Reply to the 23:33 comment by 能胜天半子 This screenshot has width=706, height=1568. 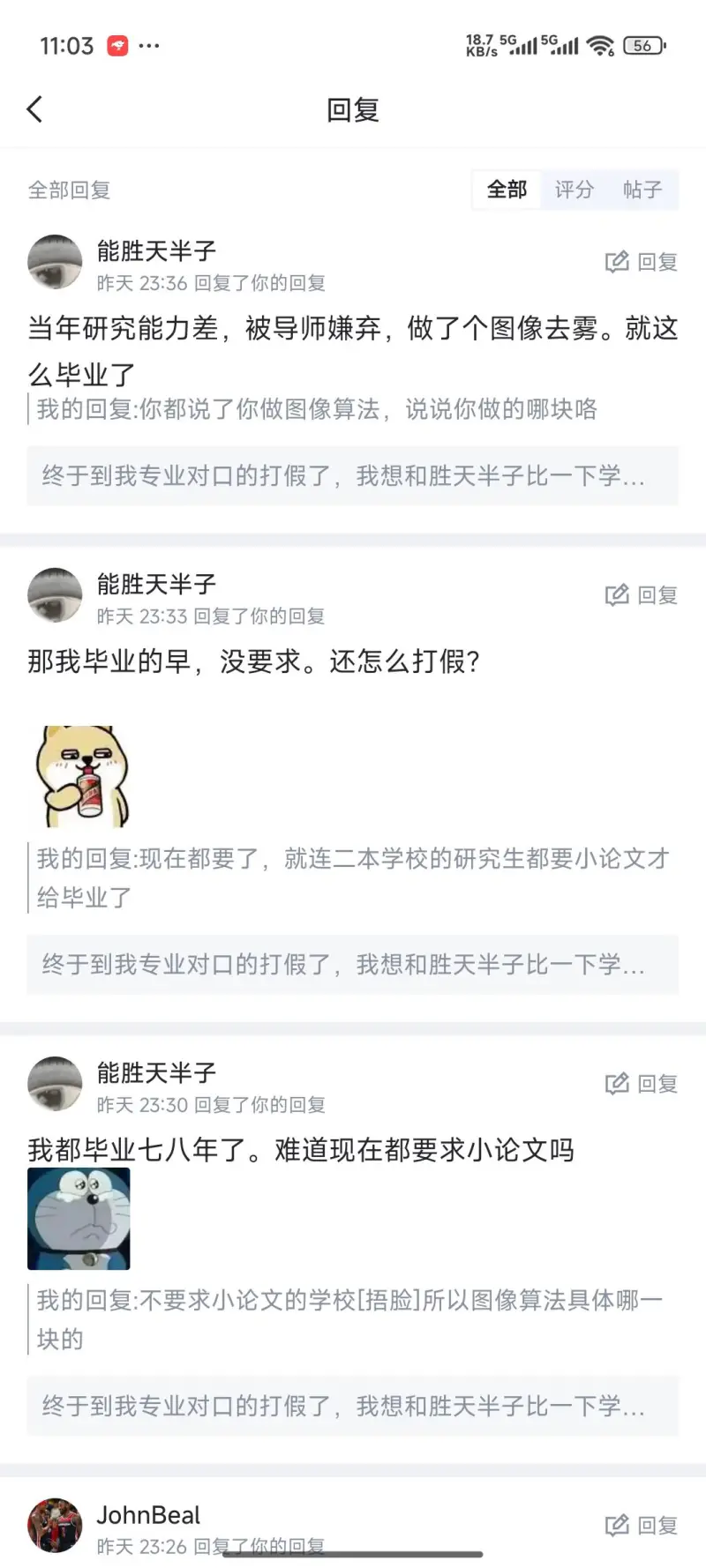642,595
